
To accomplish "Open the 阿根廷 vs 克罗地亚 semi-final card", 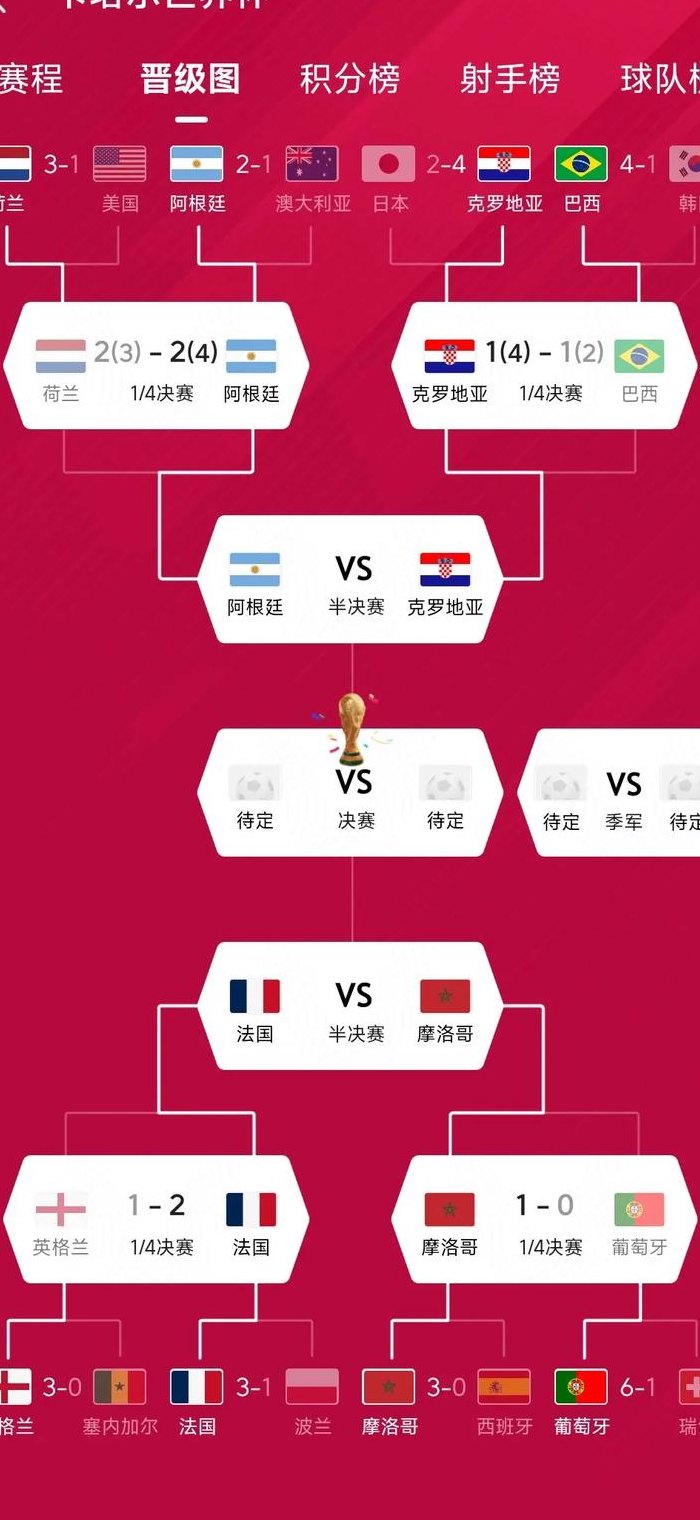I will [x=350, y=579].
